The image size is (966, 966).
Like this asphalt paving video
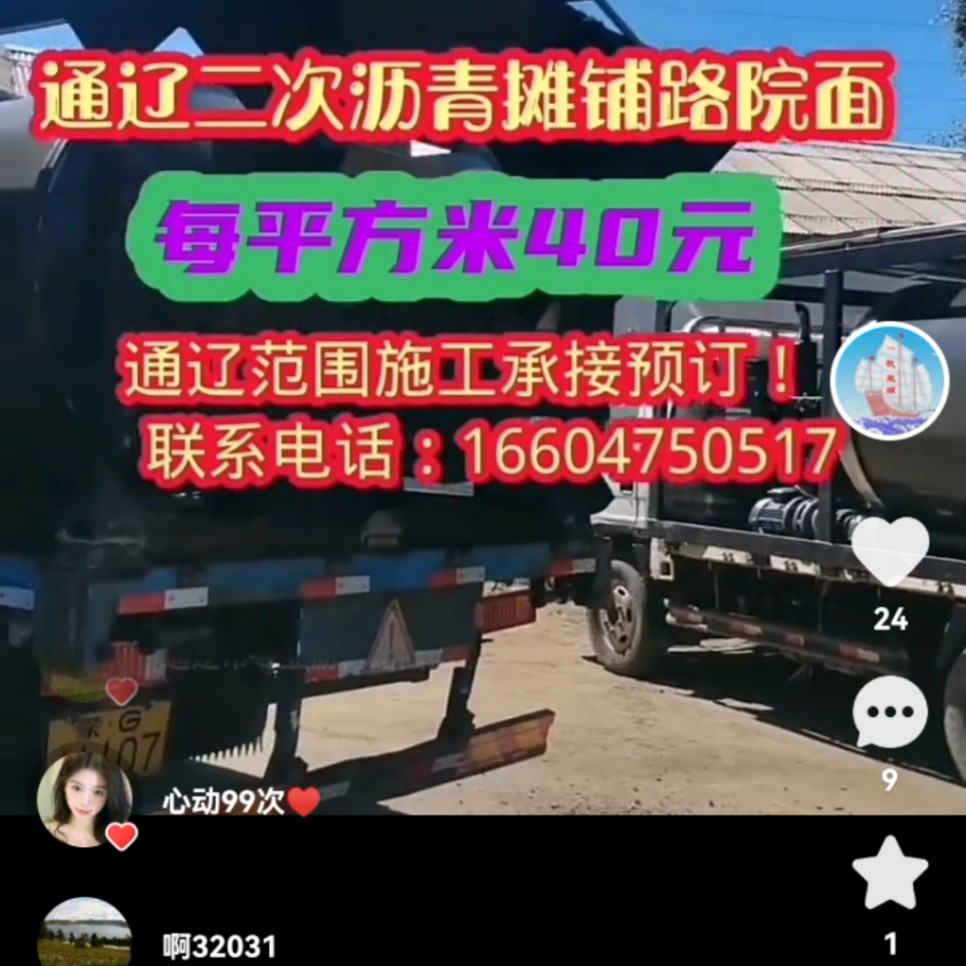pyautogui.click(x=889, y=552)
